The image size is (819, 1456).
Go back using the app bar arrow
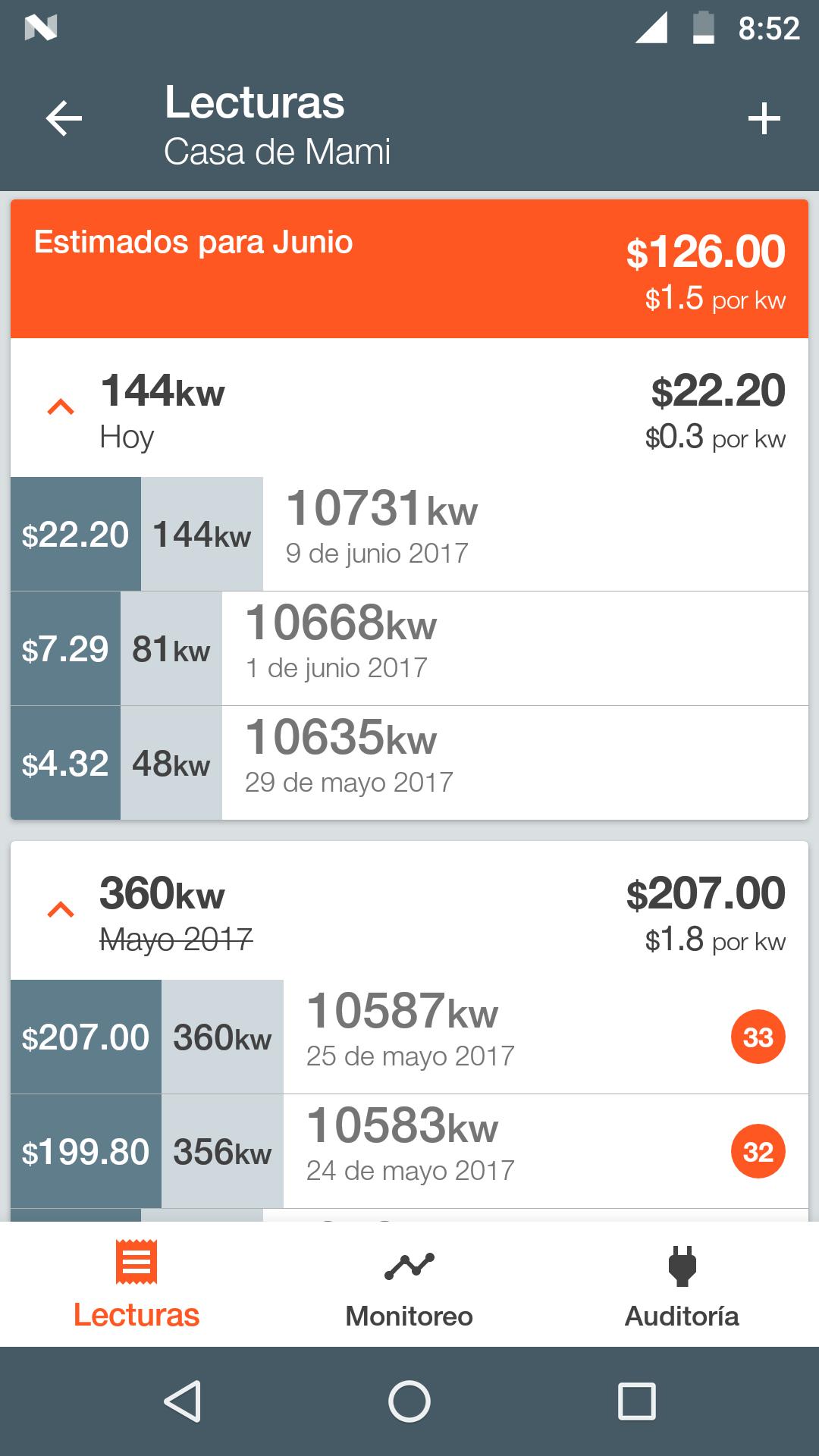tap(64, 119)
